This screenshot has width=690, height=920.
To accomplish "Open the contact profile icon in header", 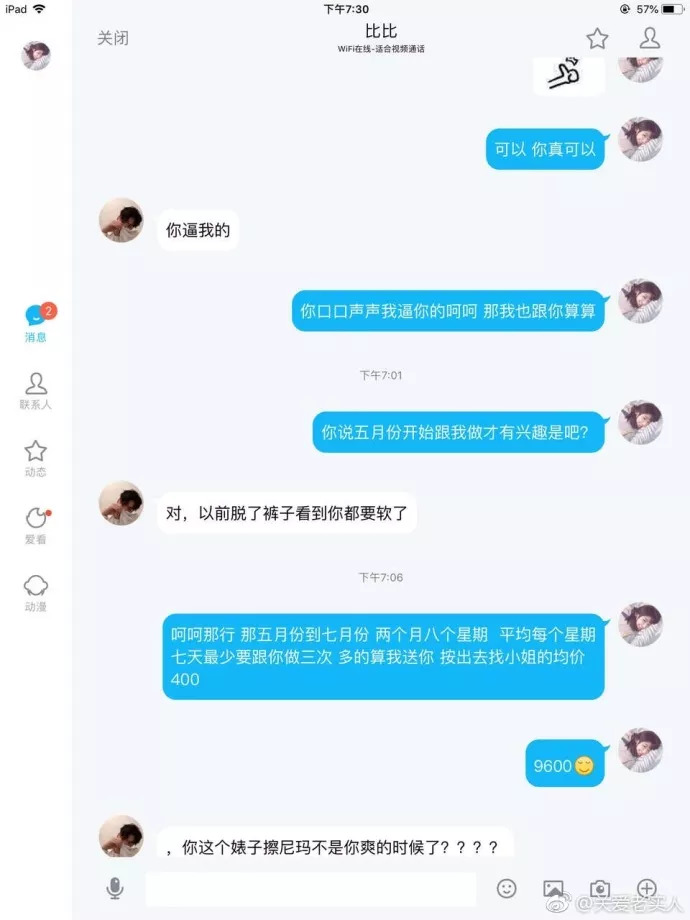I will 650,38.
